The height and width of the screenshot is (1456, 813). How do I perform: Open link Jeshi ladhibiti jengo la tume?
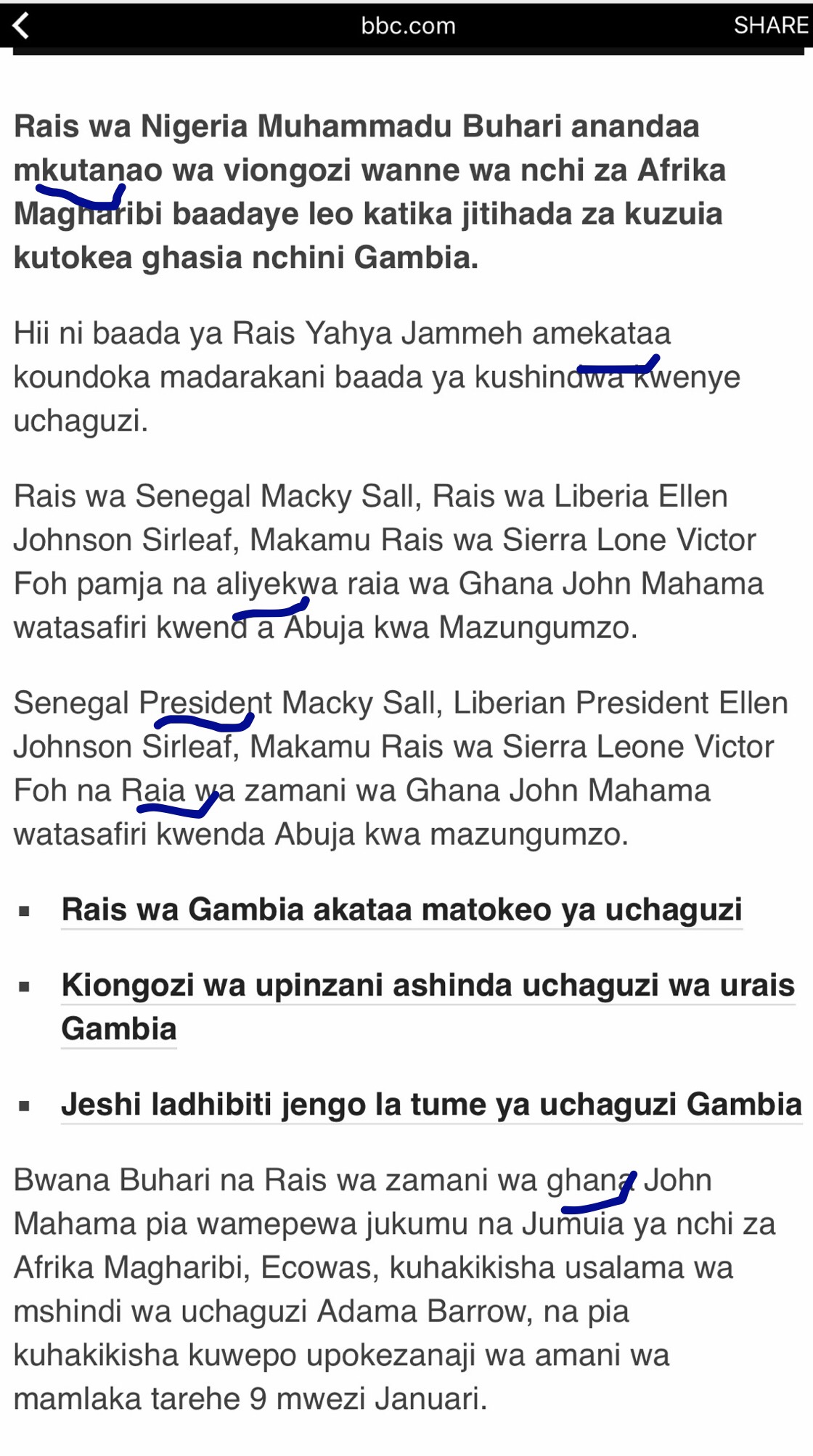coord(431,1105)
